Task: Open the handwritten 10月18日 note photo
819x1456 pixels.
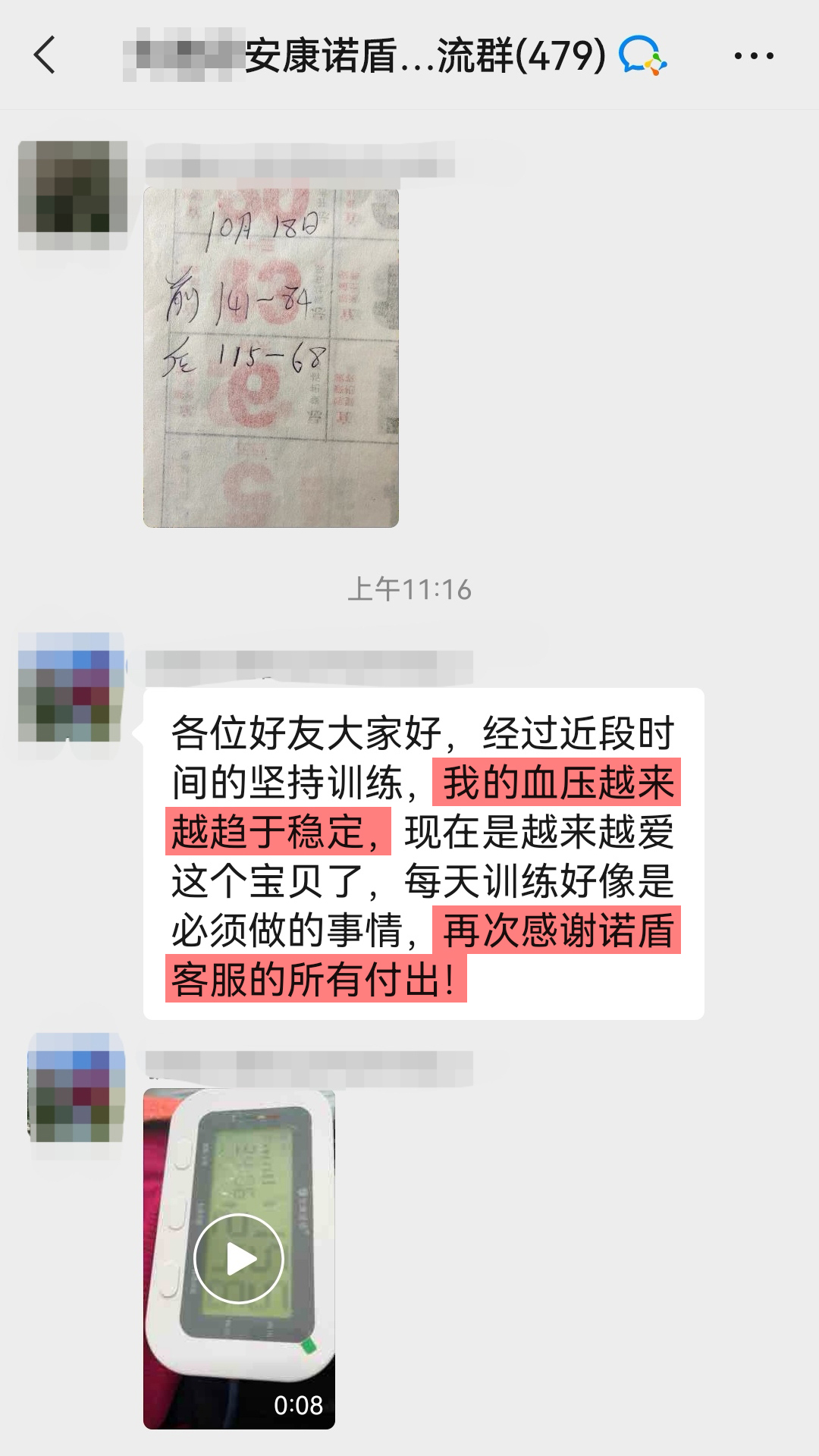Action: coord(271,358)
